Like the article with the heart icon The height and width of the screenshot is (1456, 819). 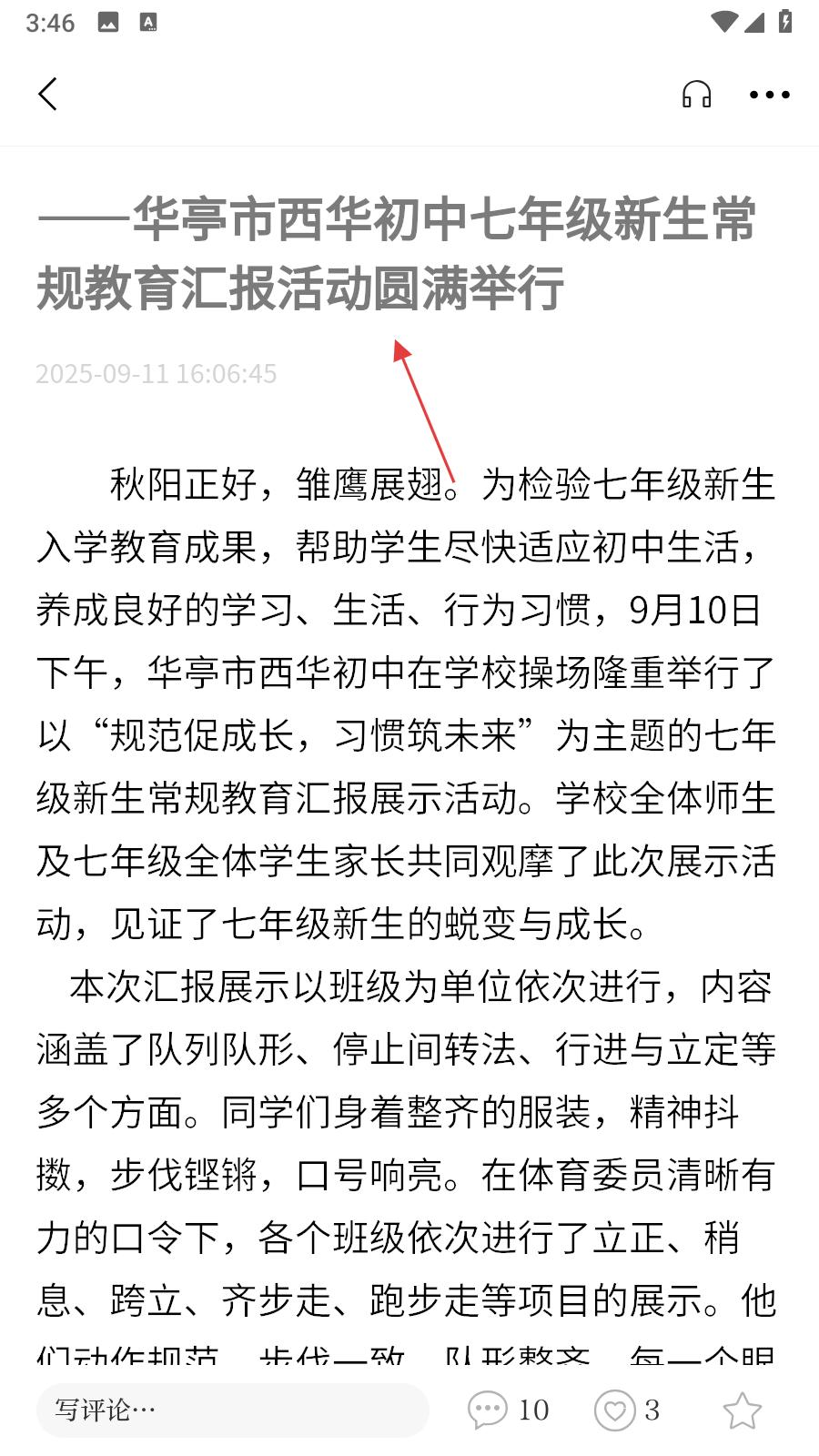[x=627, y=1410]
